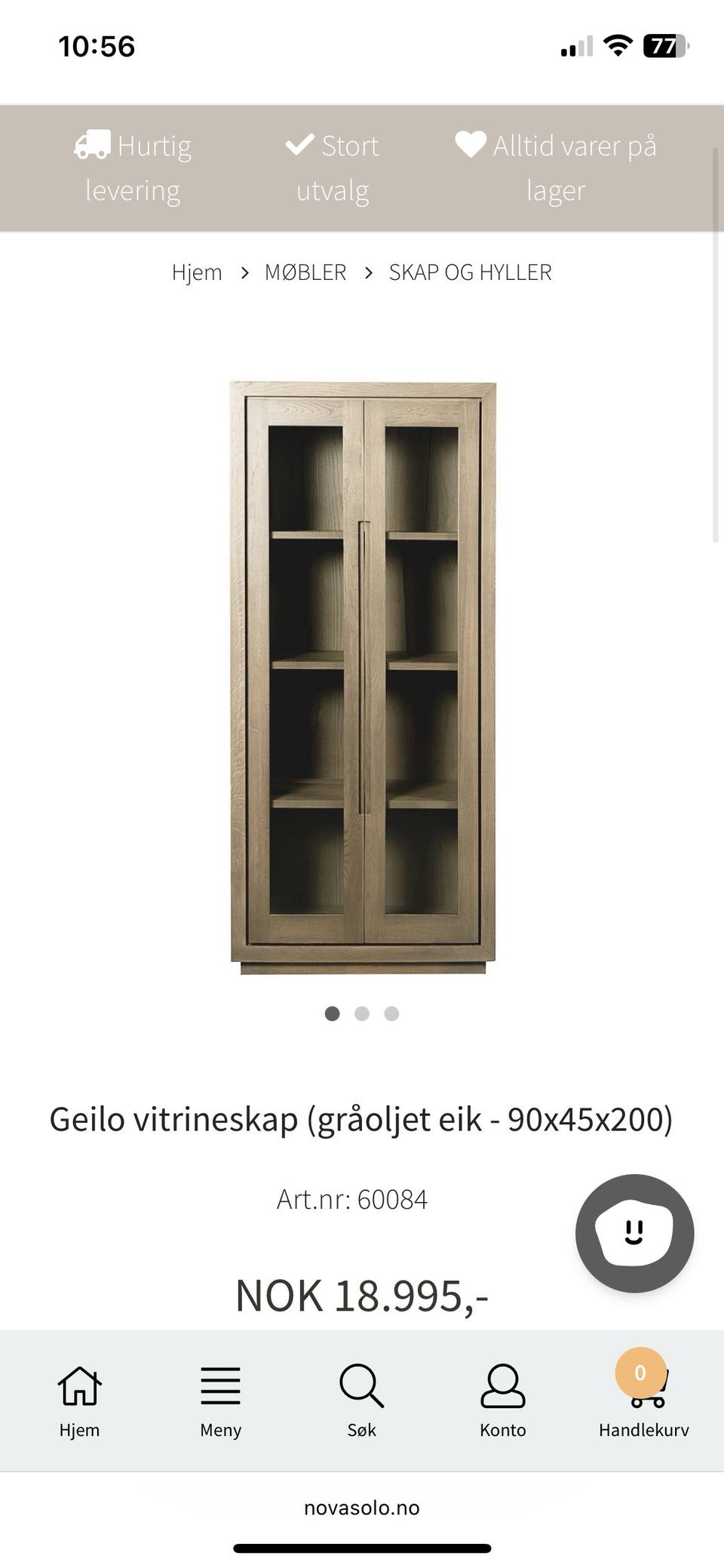Image resolution: width=724 pixels, height=1568 pixels.
Task: Open the chat widget smiley bubble
Action: pyautogui.click(x=635, y=1233)
